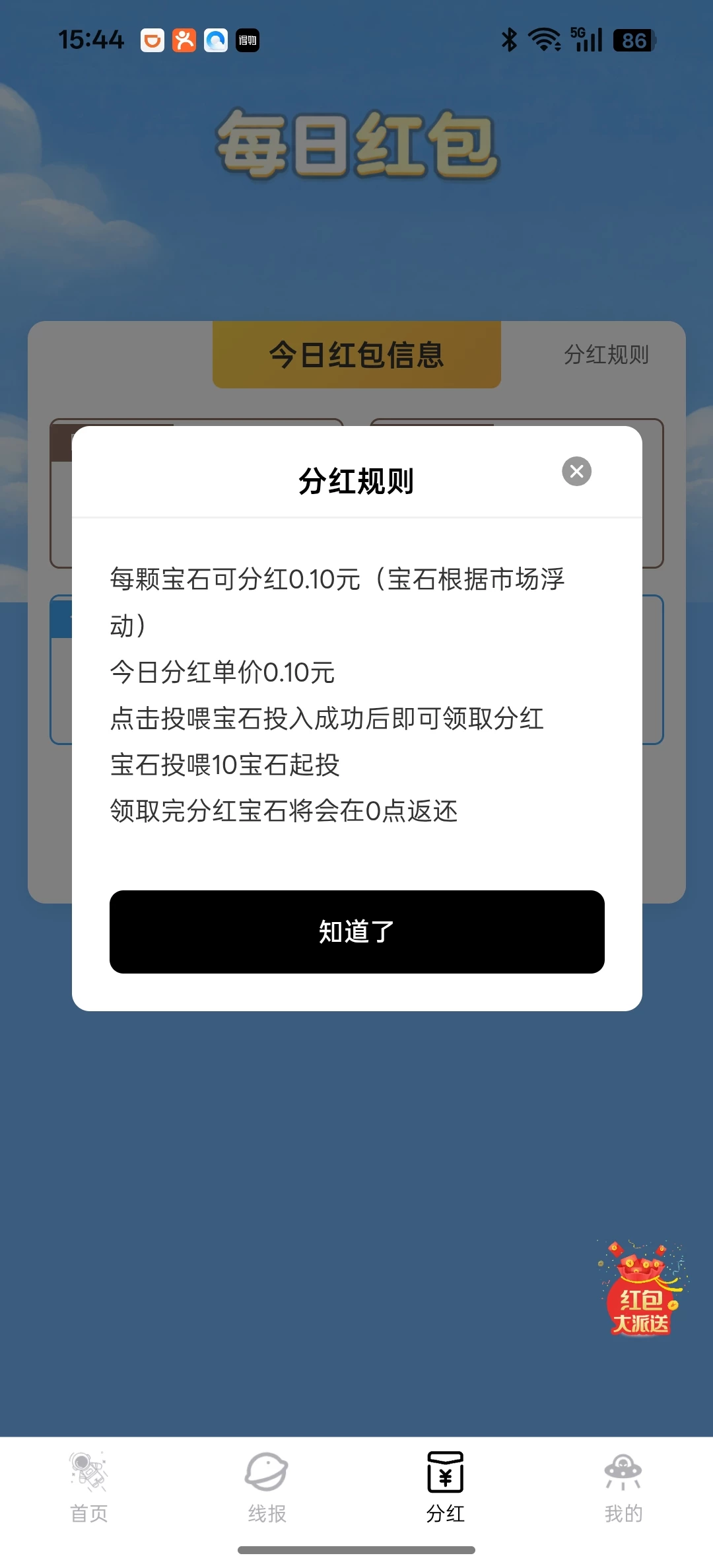Tap the Bluetooth icon in the status bar
Viewport: 713px width, 1568px height.
(508, 40)
